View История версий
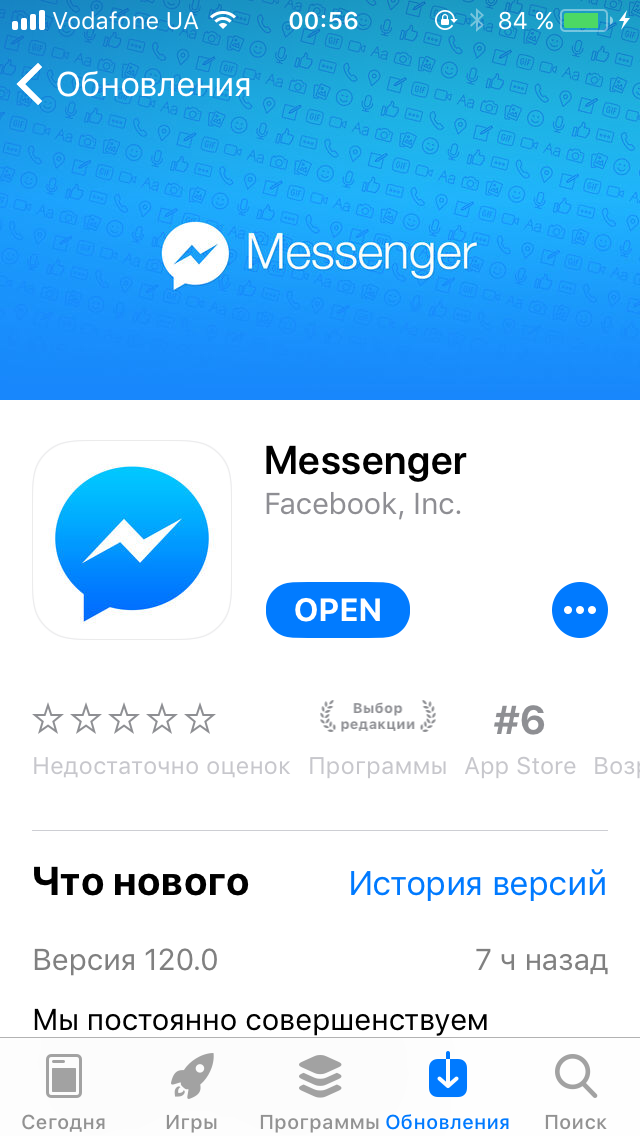640x1136 pixels. point(477,884)
